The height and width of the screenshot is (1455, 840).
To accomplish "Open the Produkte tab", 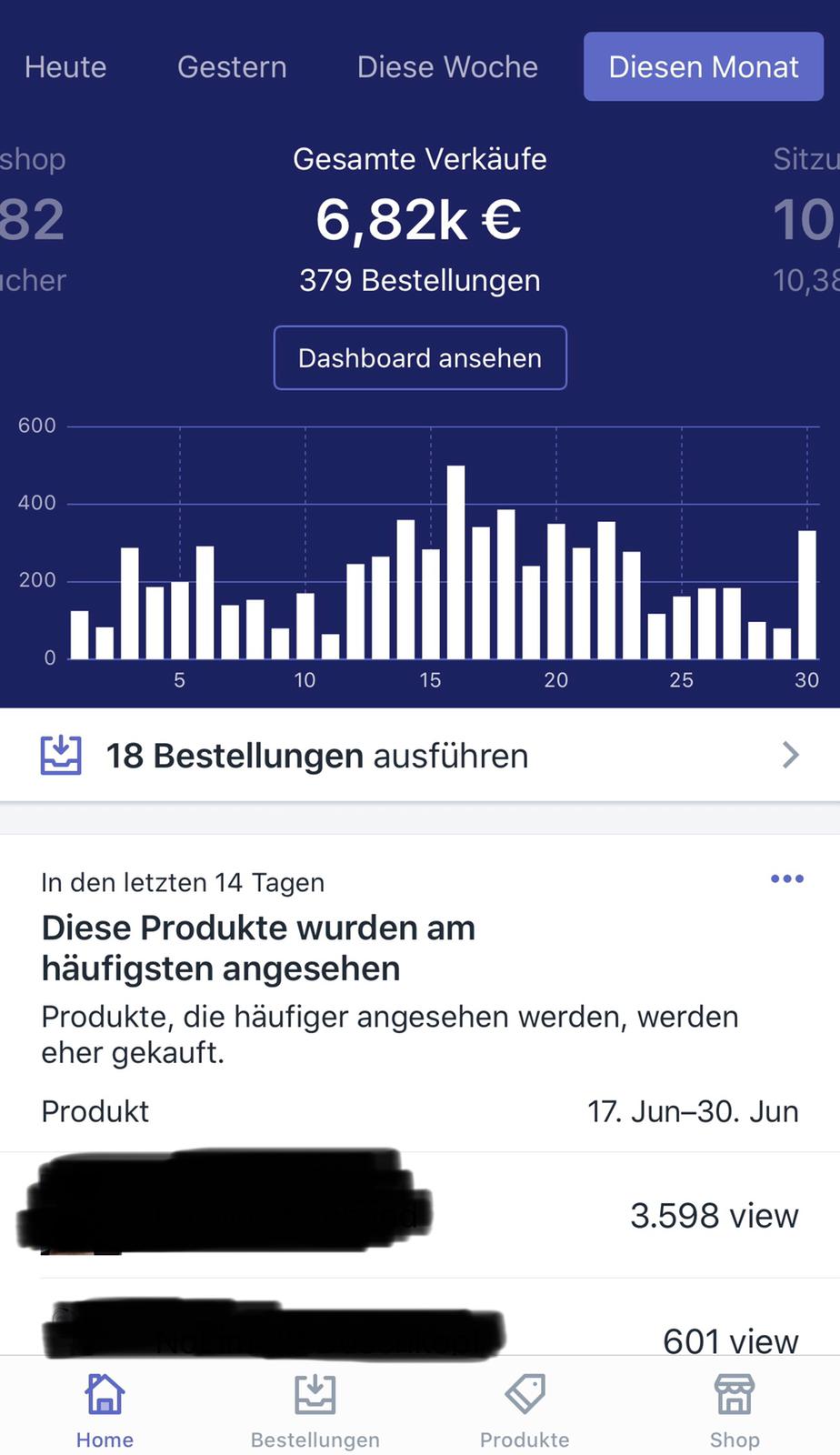I will [x=525, y=1410].
